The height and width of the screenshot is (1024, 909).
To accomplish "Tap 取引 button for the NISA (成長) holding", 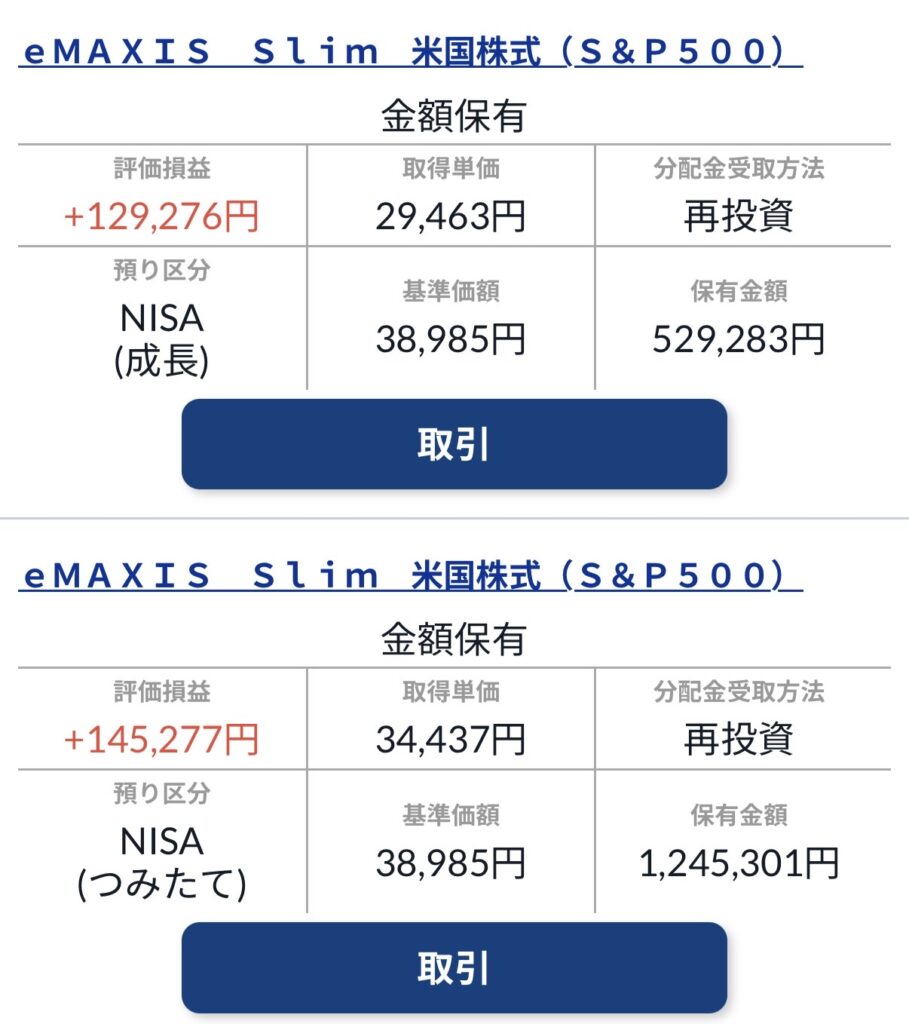I will (x=453, y=444).
